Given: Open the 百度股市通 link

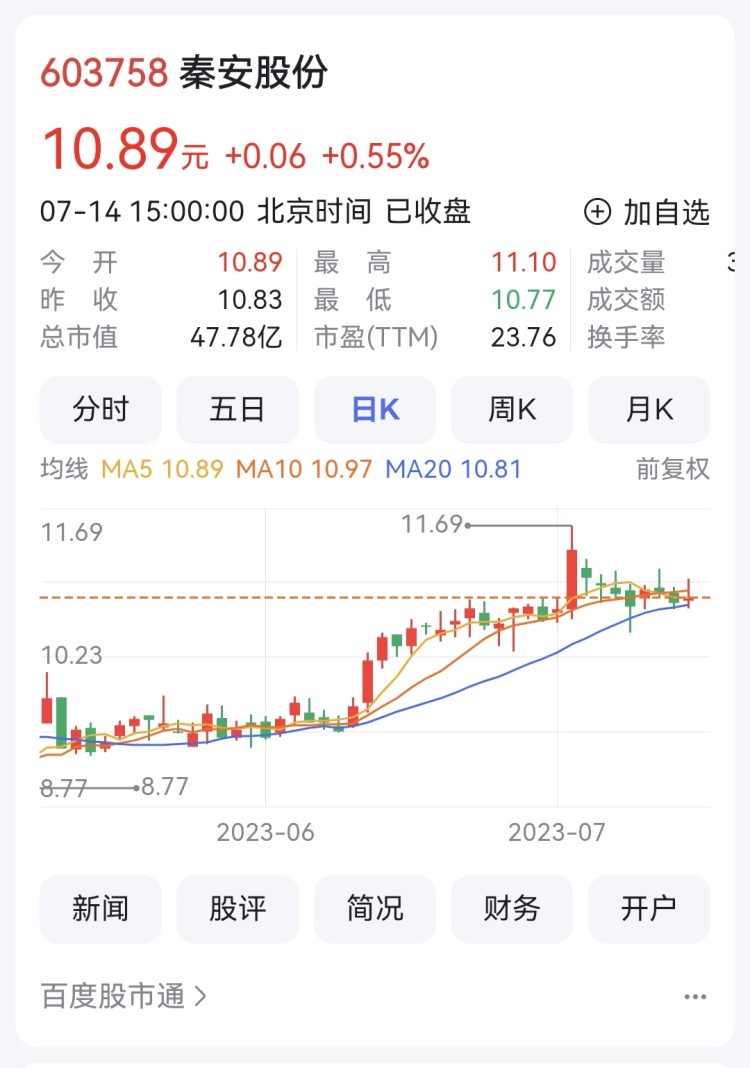Looking at the screenshot, I should (110, 996).
